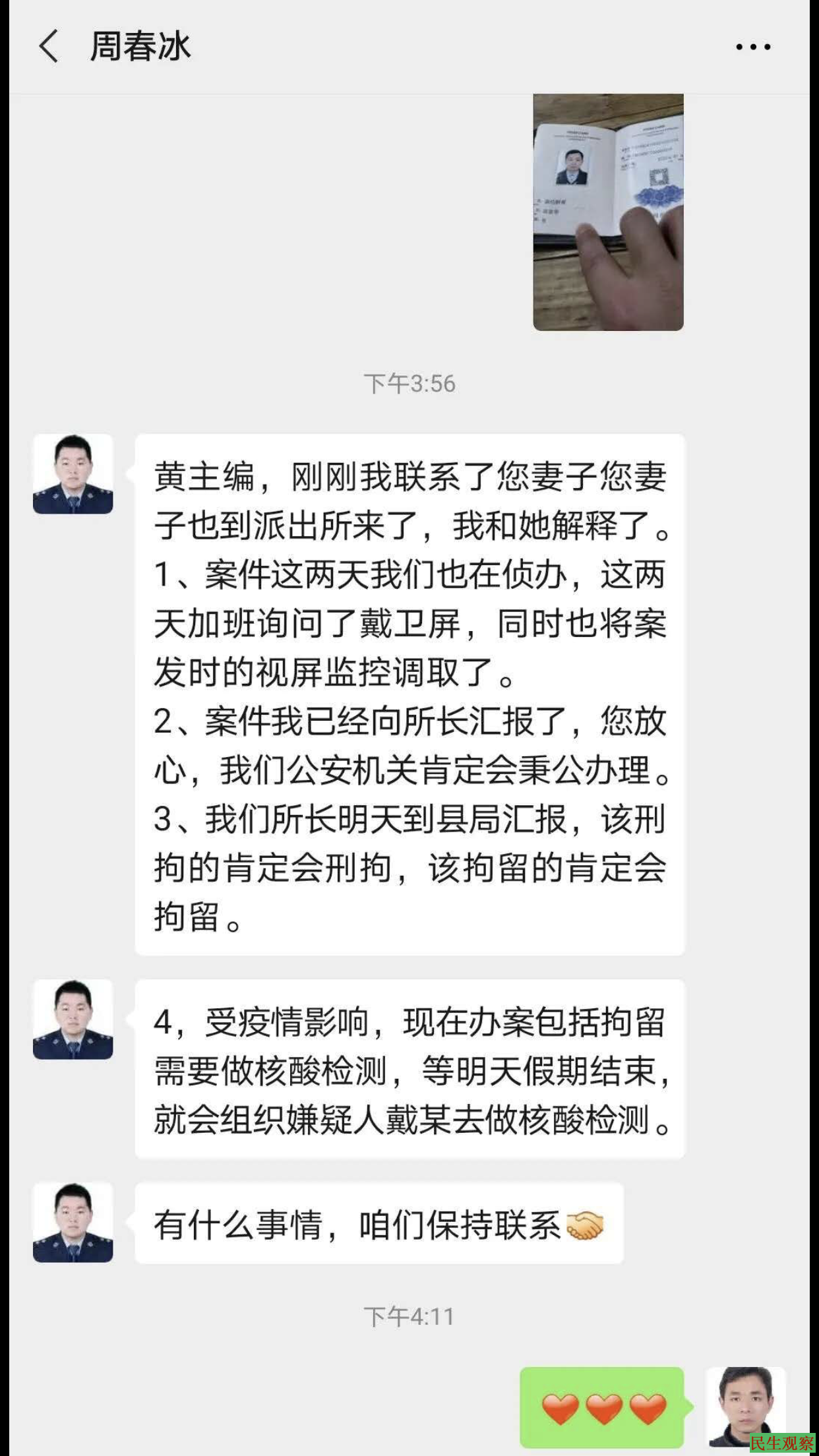Open the chat overflow menu

click(752, 47)
